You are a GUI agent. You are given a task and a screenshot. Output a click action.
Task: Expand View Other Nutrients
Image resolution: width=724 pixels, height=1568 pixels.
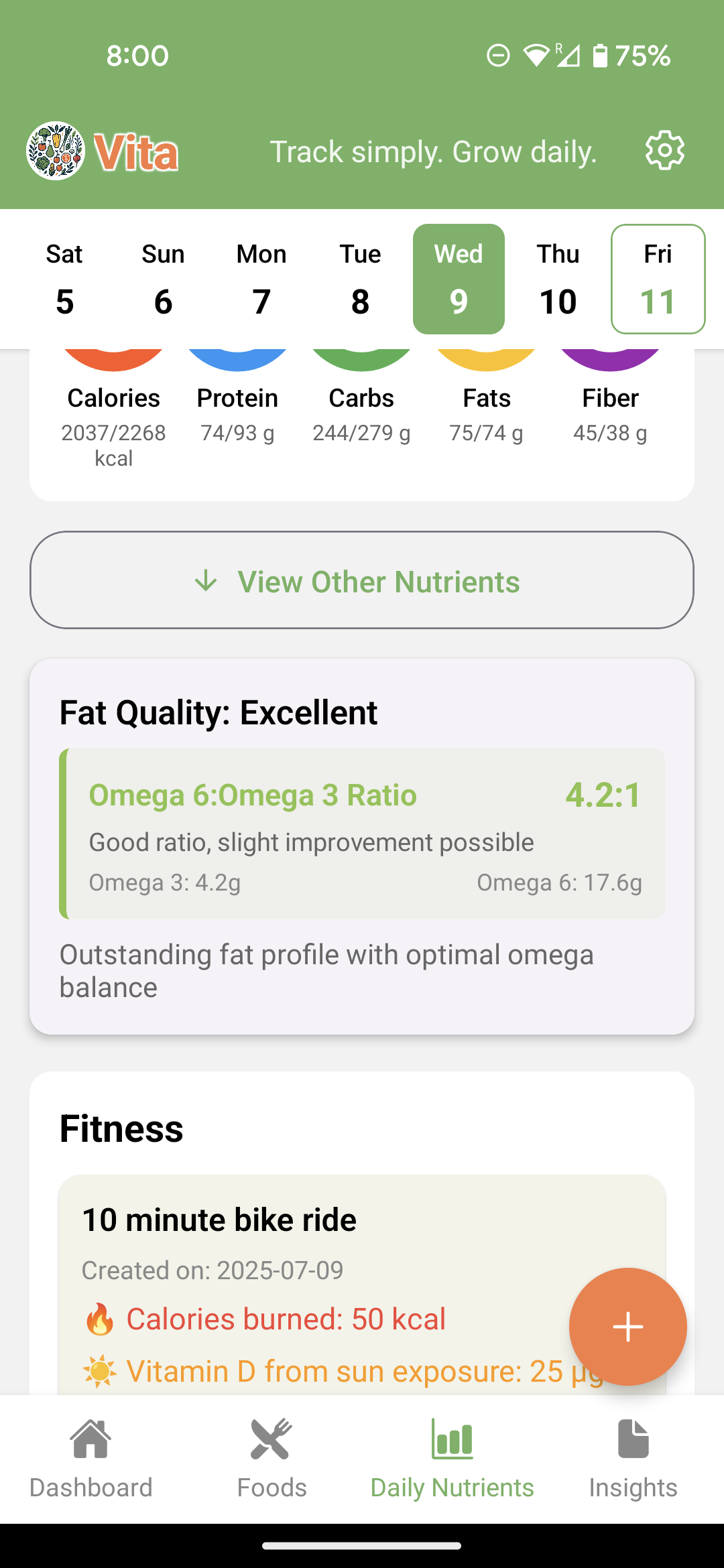[x=362, y=580]
